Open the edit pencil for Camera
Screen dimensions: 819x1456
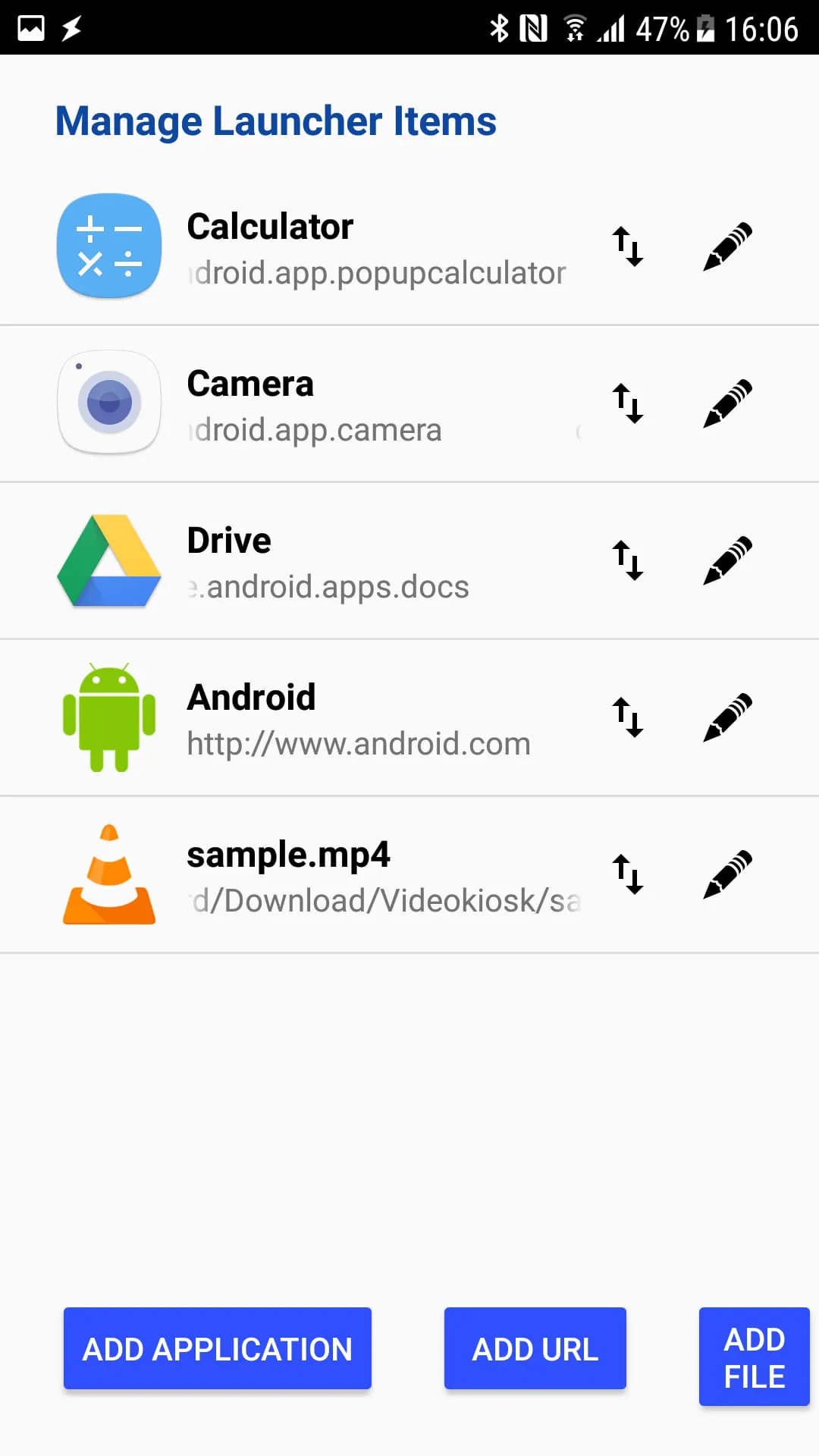726,403
